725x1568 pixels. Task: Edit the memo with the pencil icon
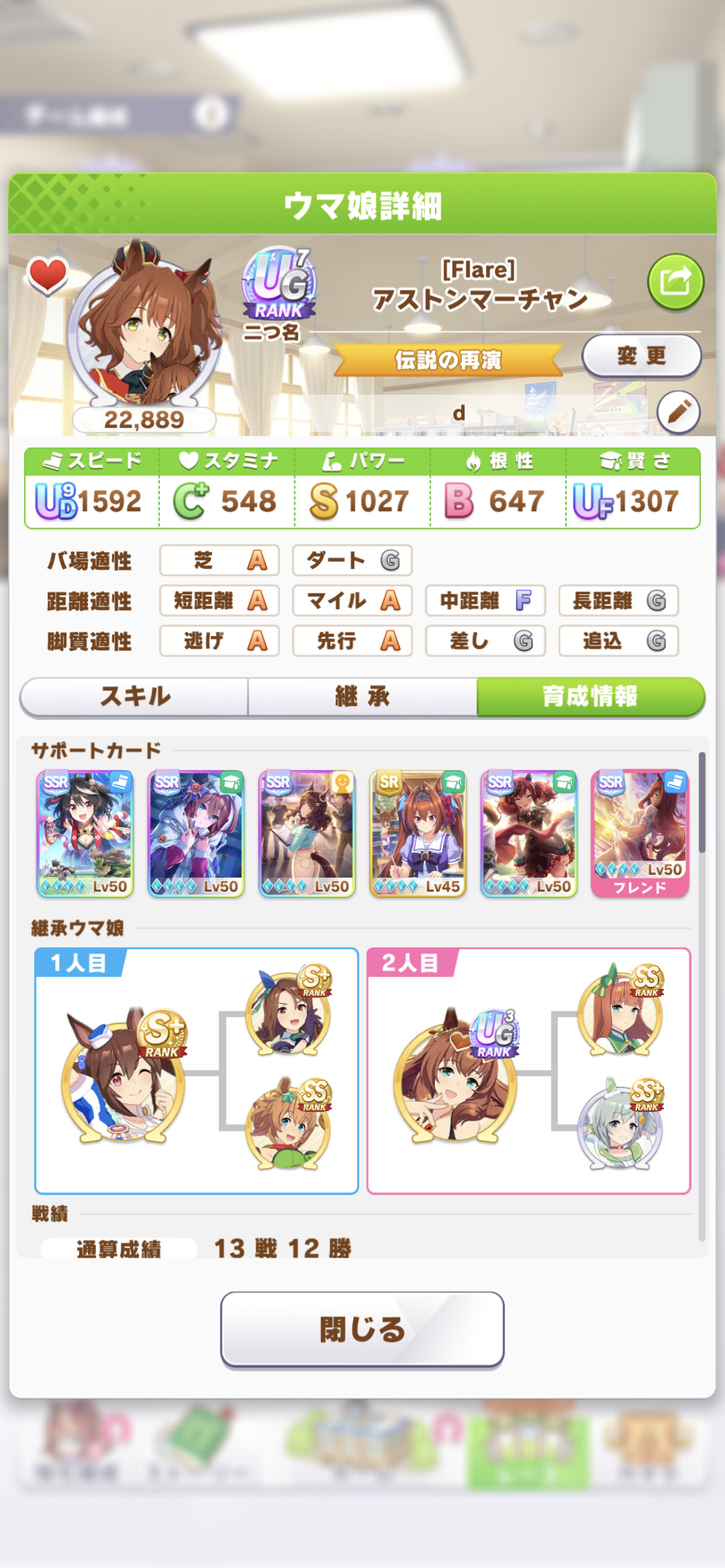pos(679,412)
